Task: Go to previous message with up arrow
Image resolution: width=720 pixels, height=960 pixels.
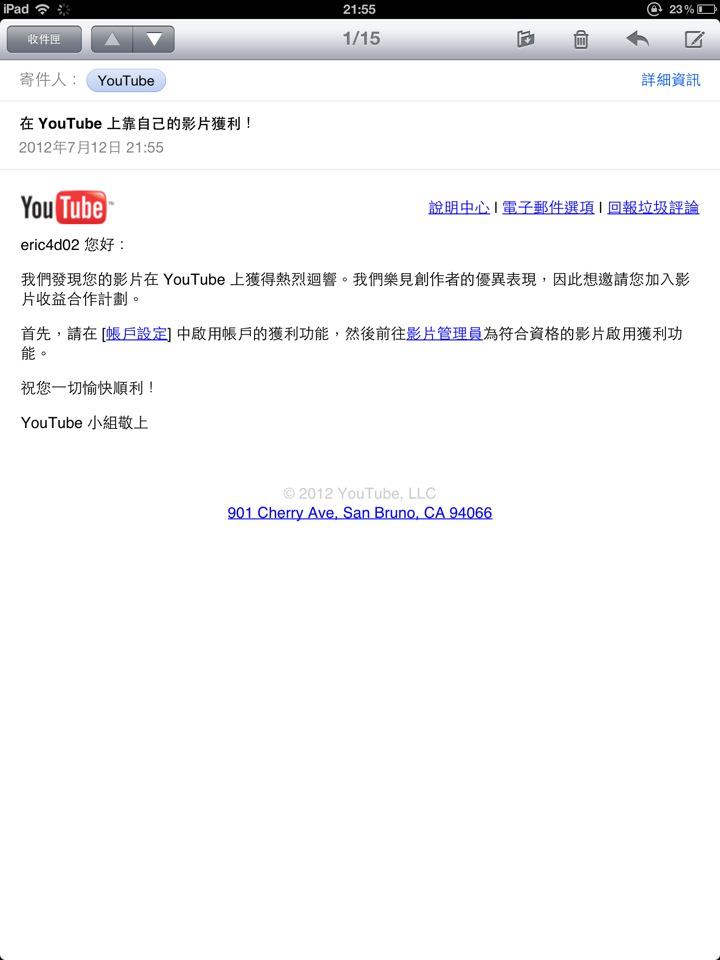Action: (112, 39)
